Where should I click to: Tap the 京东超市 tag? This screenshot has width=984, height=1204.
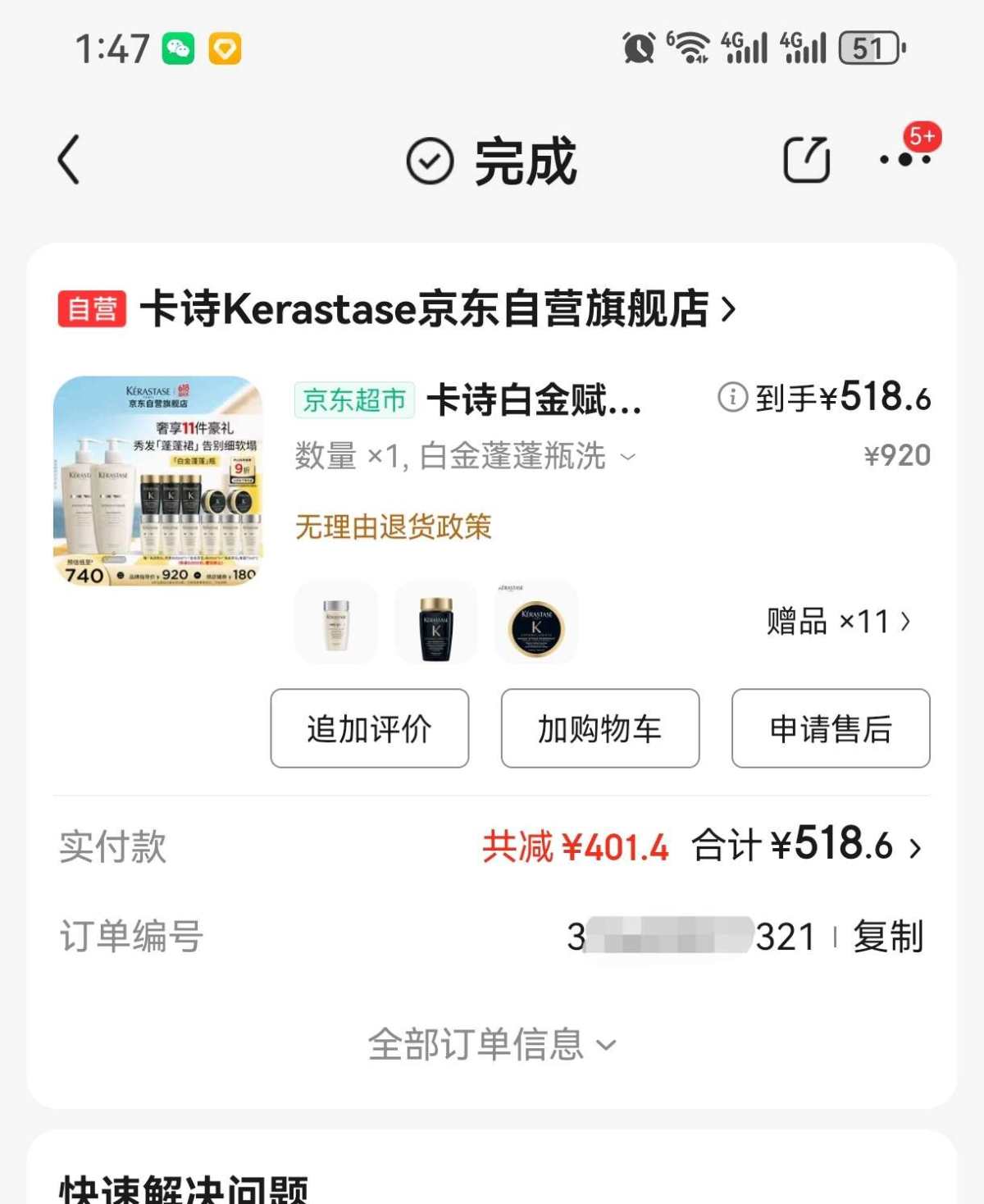click(353, 402)
